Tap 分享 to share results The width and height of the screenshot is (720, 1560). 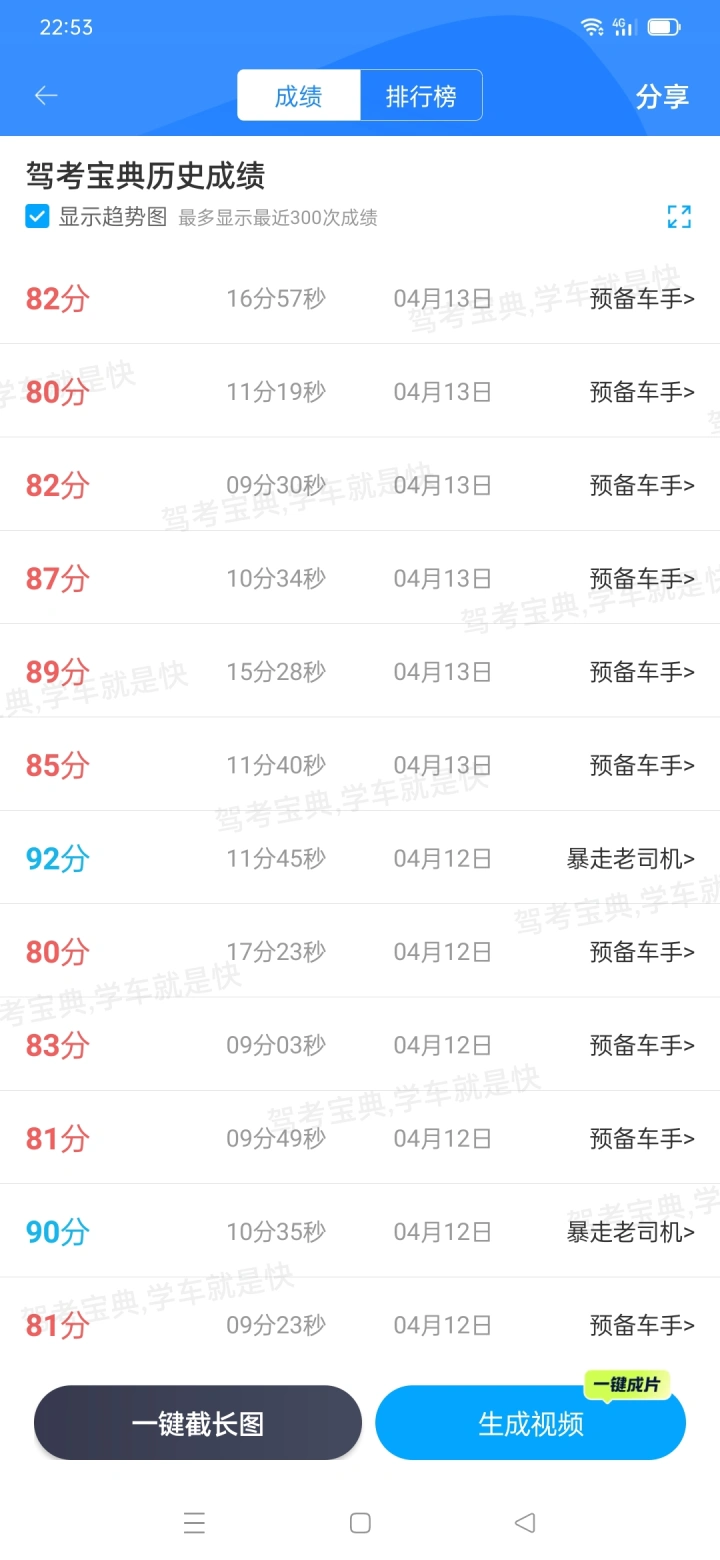pos(662,96)
